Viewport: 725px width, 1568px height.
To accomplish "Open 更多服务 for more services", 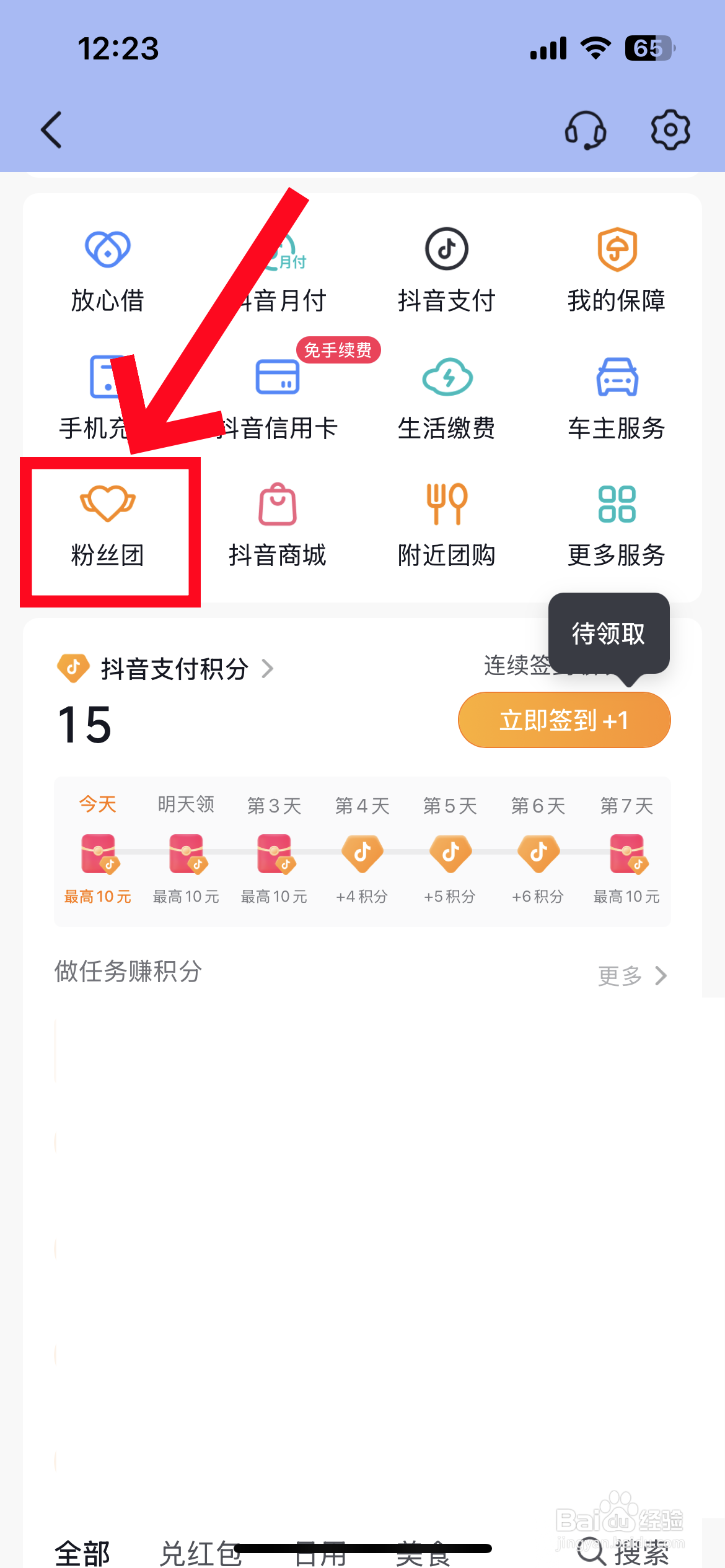I will tap(617, 523).
